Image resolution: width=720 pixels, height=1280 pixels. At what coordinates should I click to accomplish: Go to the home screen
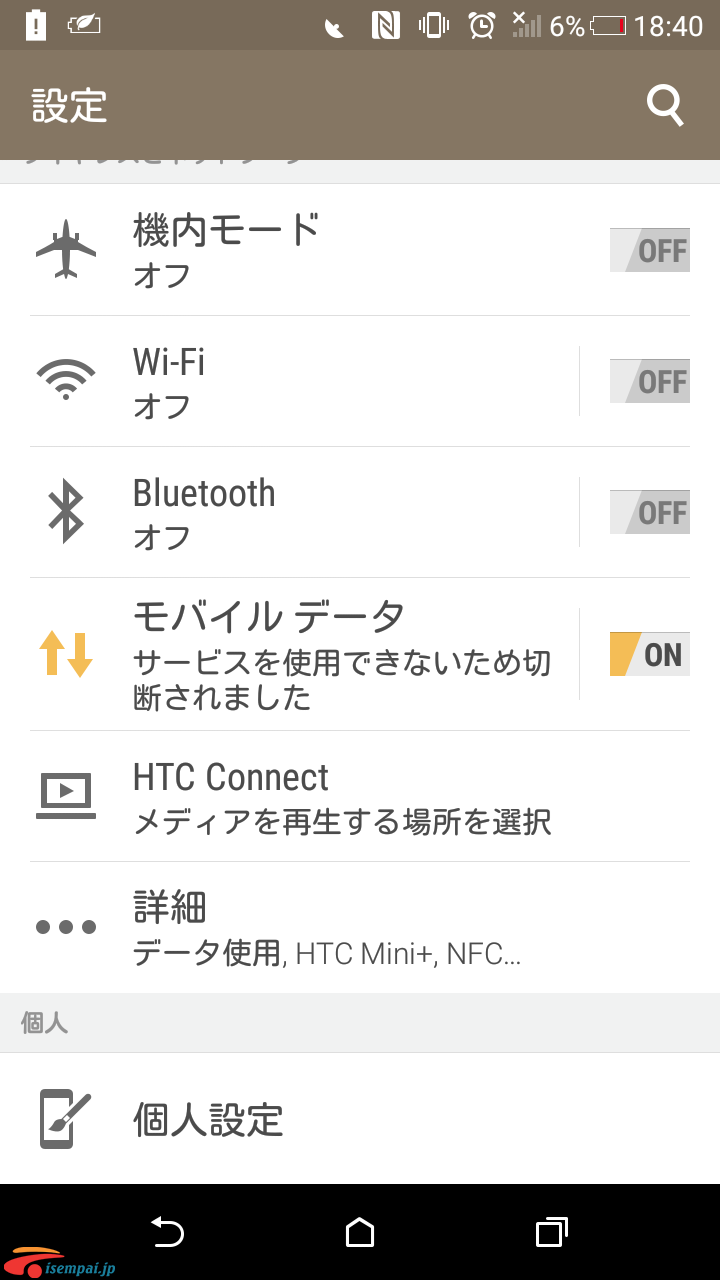[x=360, y=1232]
